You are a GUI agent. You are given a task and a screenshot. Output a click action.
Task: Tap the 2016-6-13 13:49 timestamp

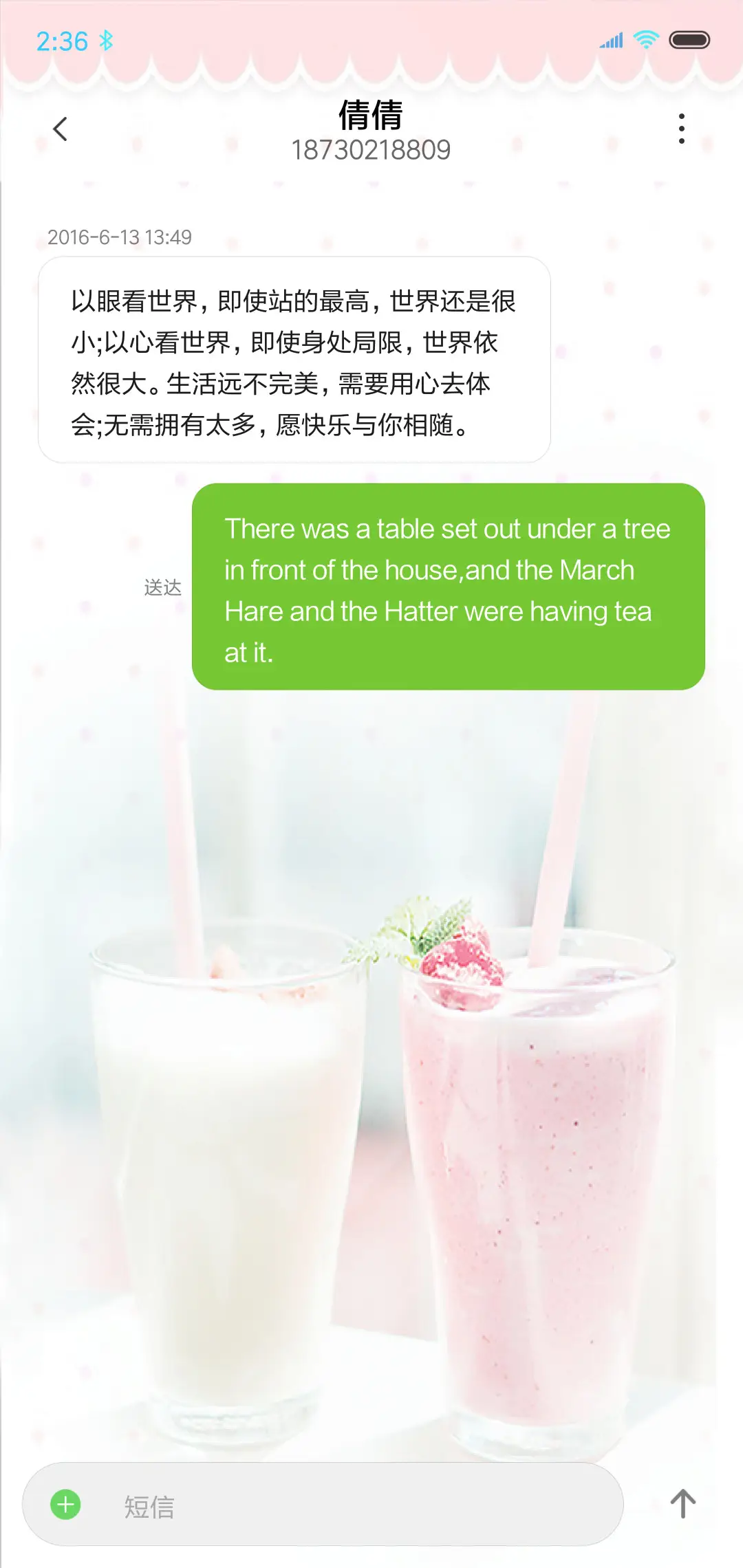click(x=121, y=237)
